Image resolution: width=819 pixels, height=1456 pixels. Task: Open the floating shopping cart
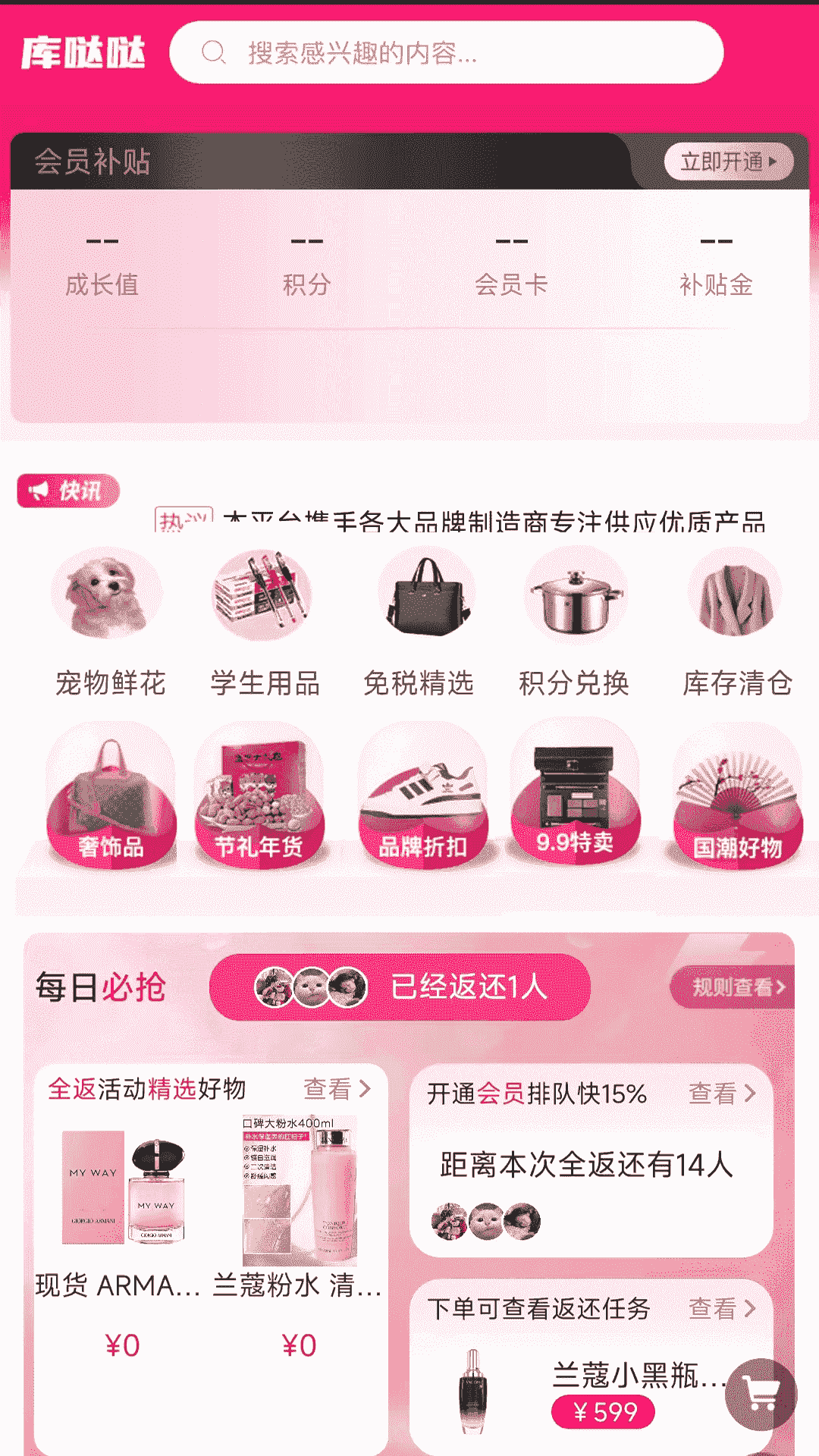click(761, 1394)
